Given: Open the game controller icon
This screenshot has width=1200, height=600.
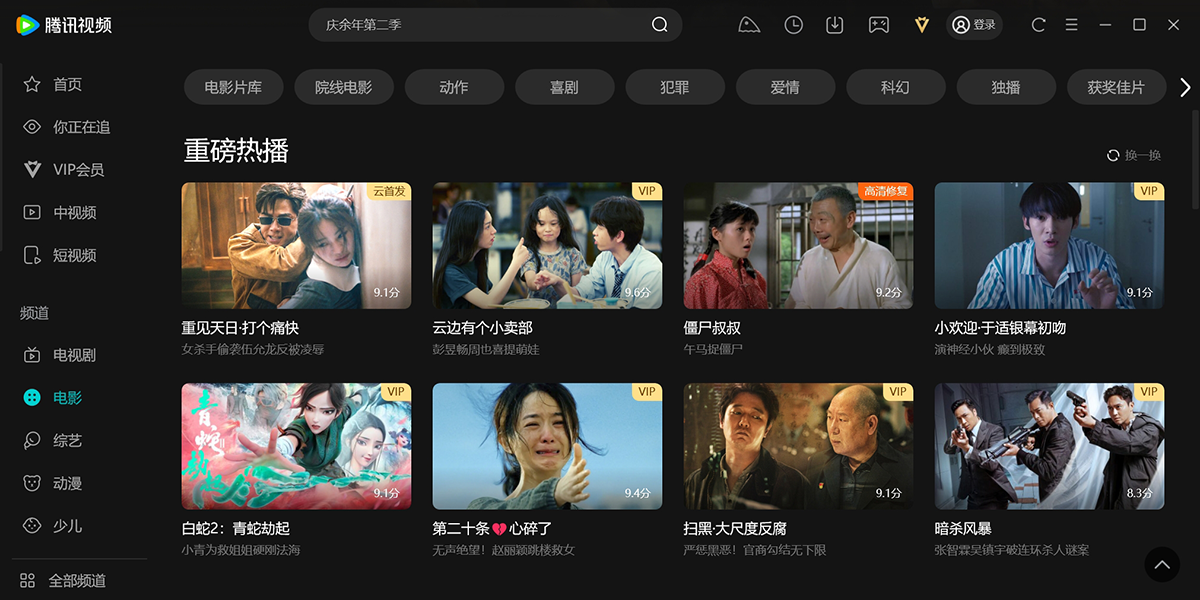Looking at the screenshot, I should coord(878,25).
